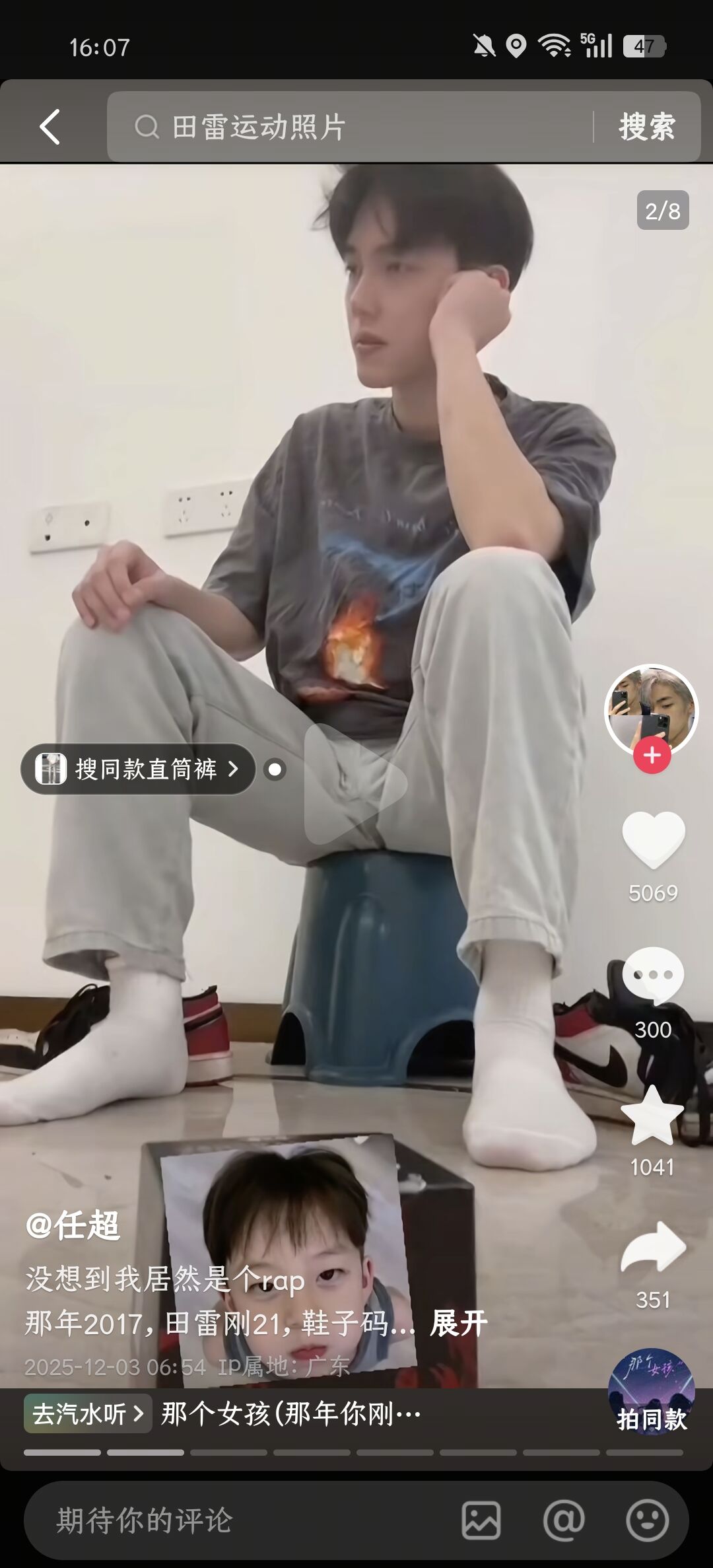Screen dimensions: 713x1568
Task: Like this post with the heart icon
Action: [x=653, y=839]
